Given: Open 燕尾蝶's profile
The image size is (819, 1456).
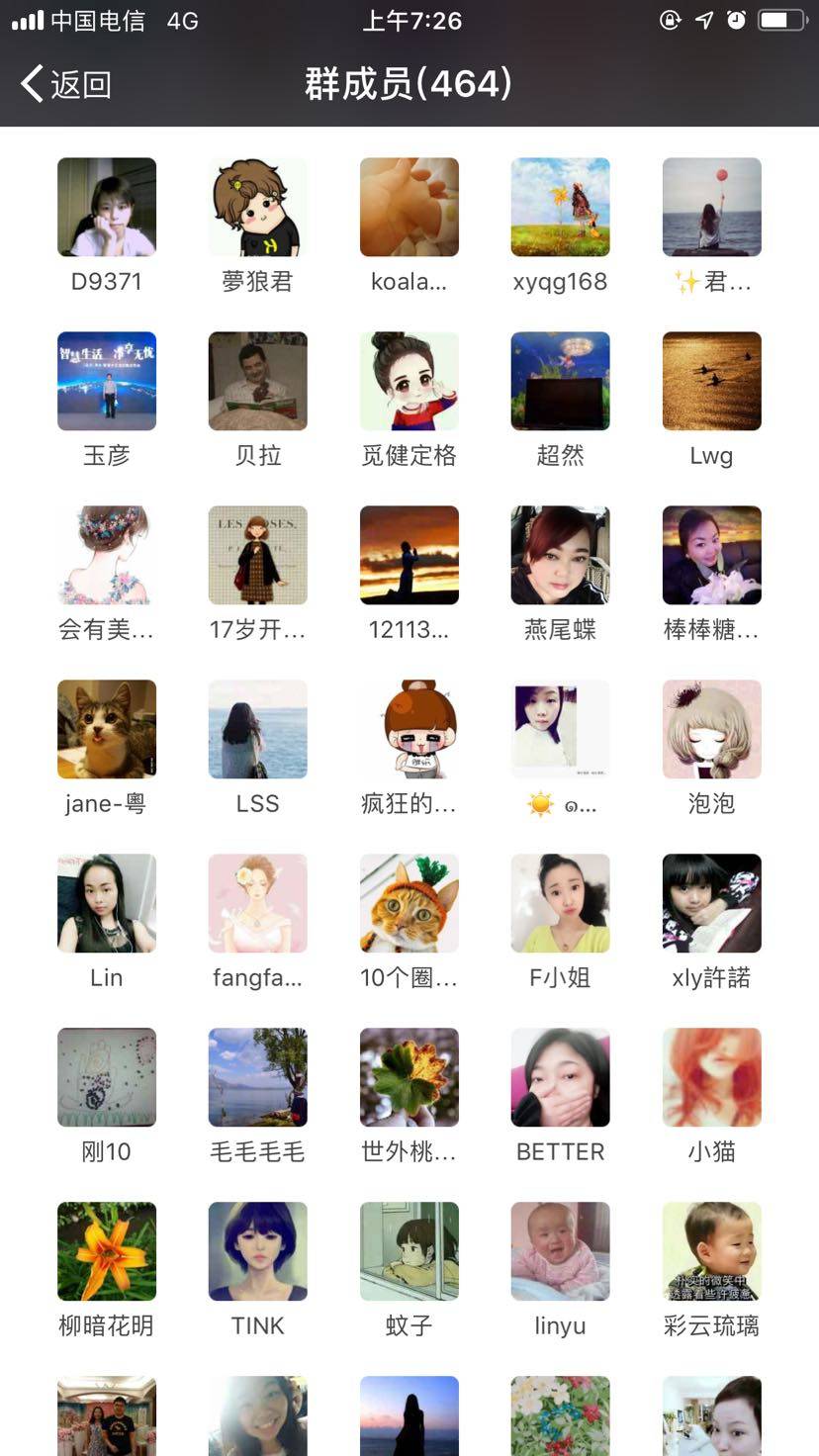Looking at the screenshot, I should pyautogui.click(x=560, y=556).
